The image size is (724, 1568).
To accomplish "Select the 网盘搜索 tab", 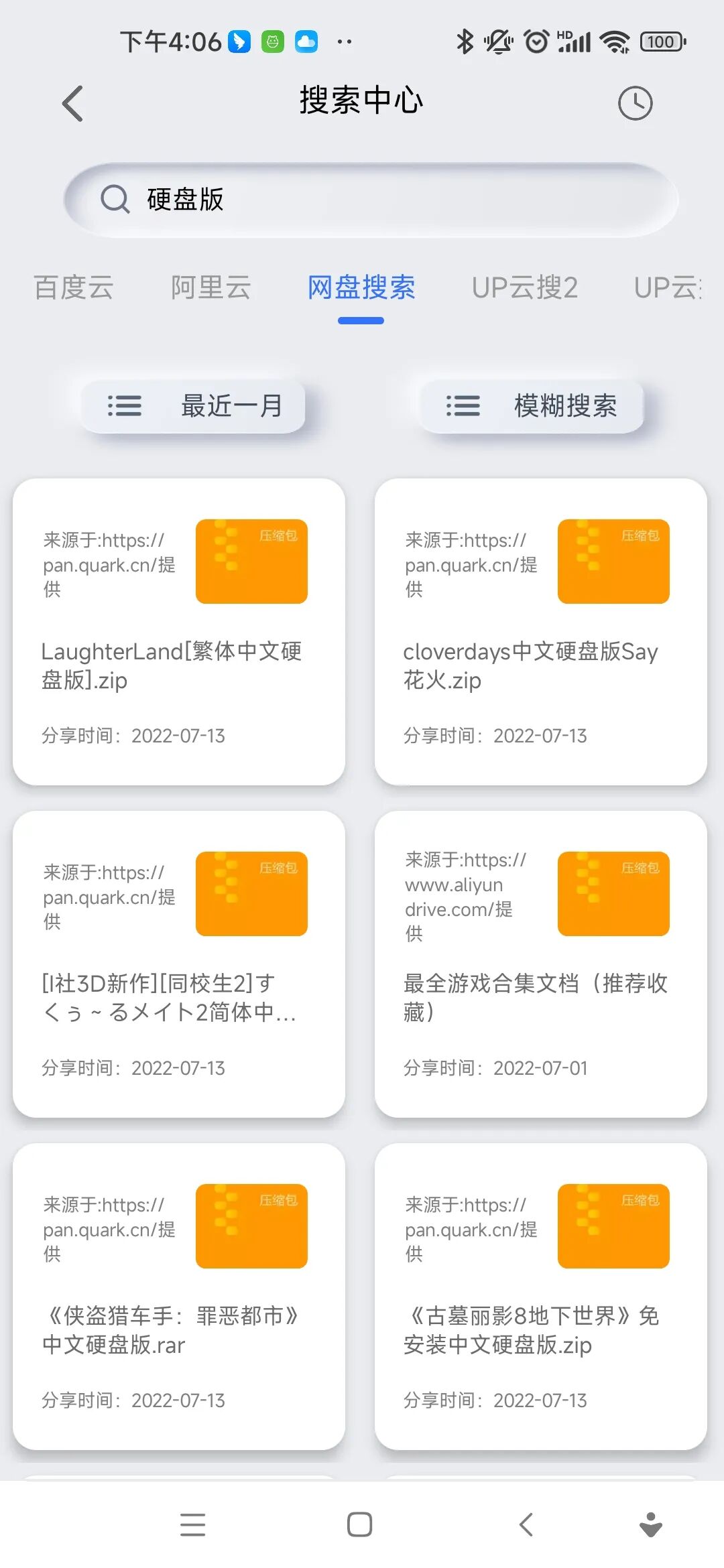I will (361, 287).
